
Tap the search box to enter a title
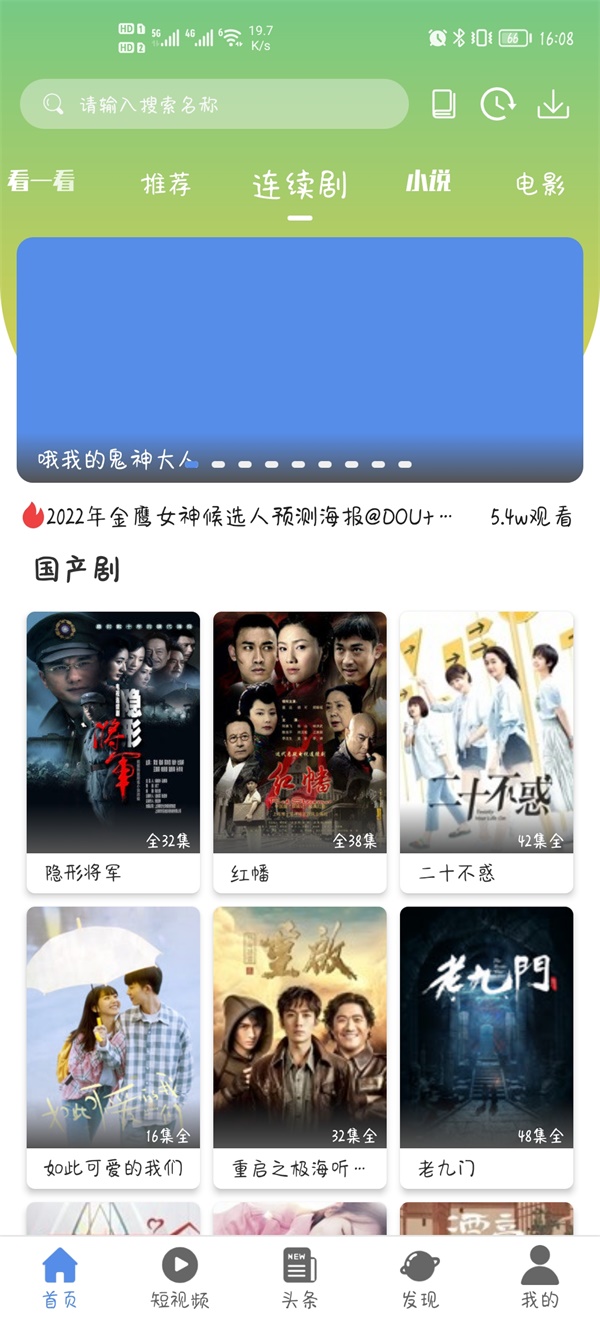point(214,104)
